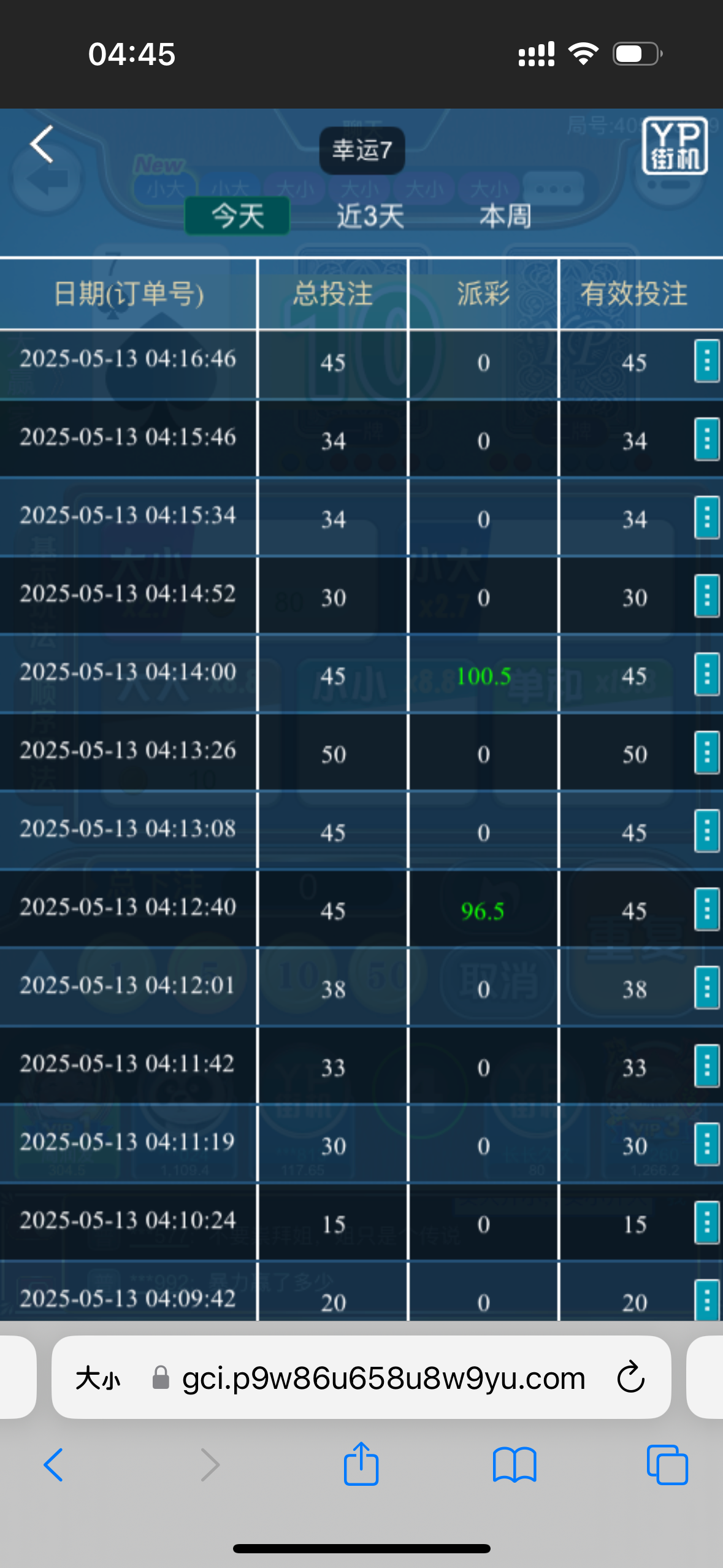Open details icon for the 04:16:46 order

click(x=706, y=361)
